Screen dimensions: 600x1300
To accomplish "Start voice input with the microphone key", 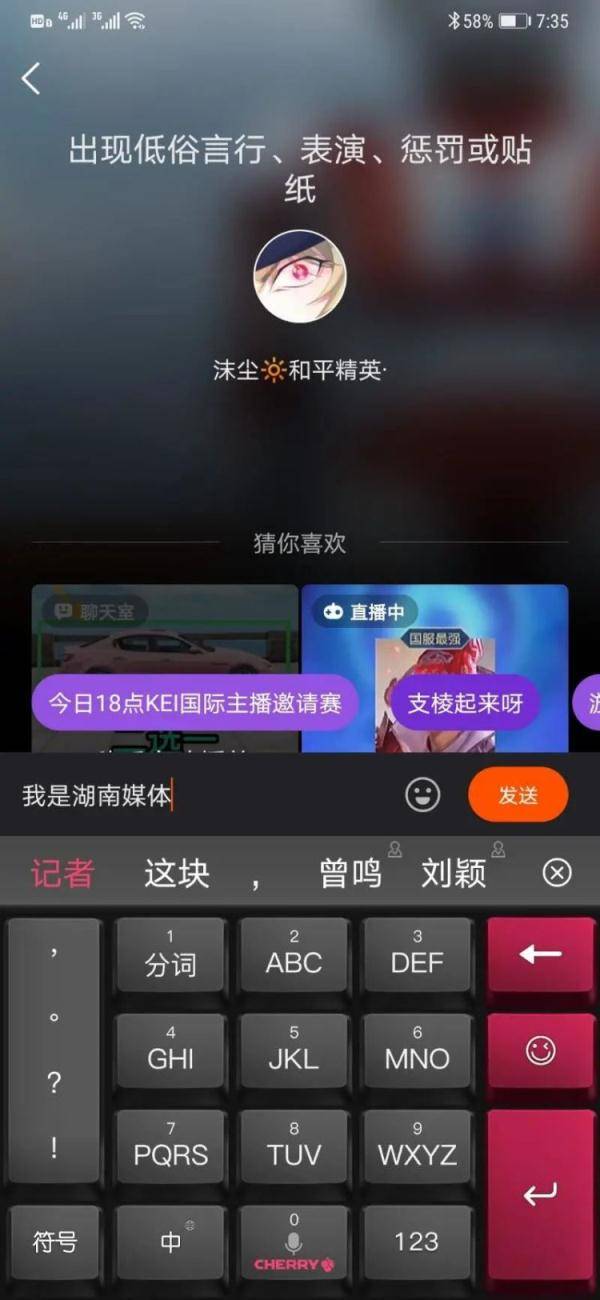I will click(x=294, y=1242).
